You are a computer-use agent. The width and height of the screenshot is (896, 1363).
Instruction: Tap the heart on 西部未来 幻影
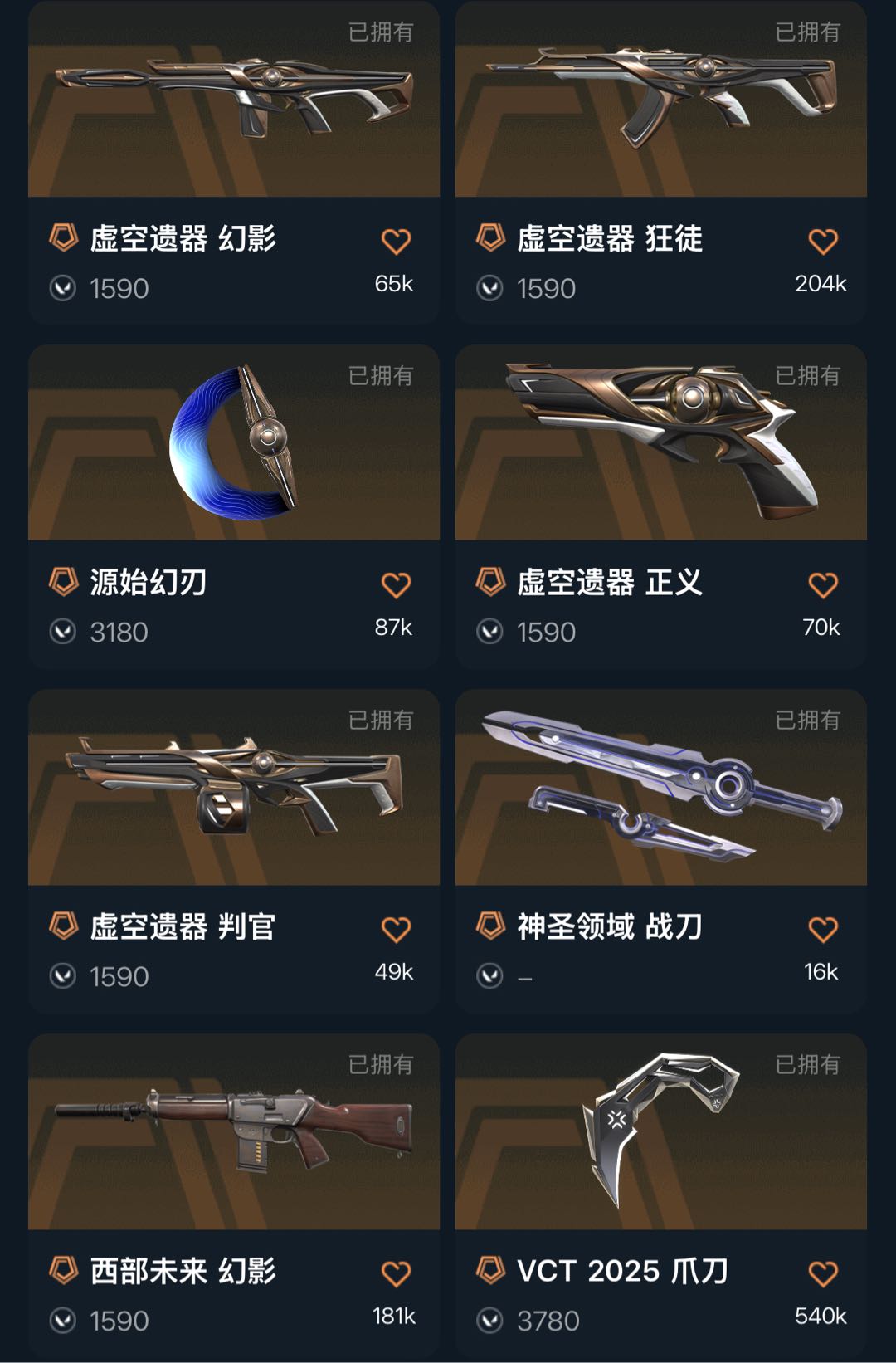[x=396, y=1273]
